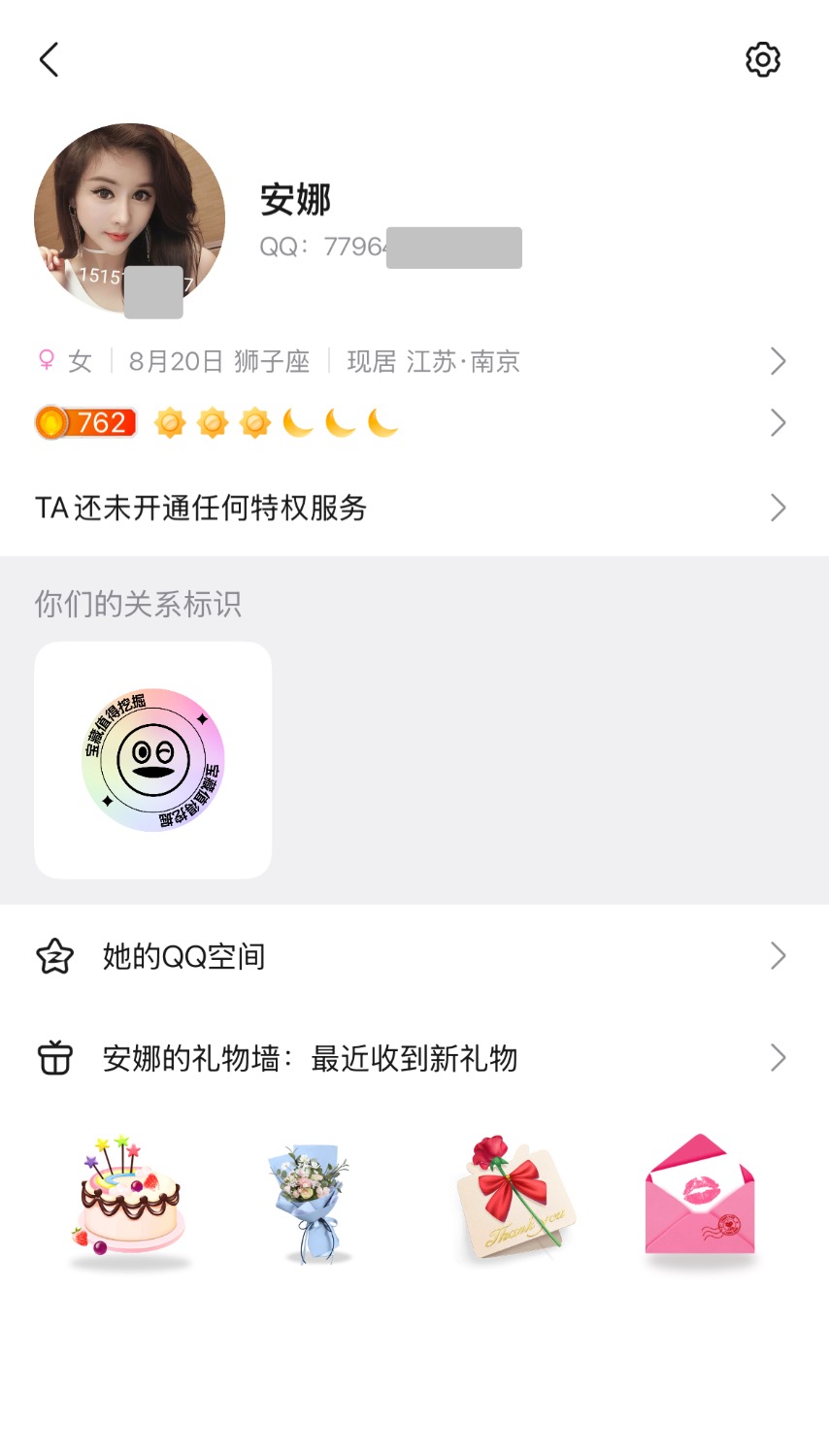Open 安娜的礼物墙 row
829x1456 pixels.
[408, 1057]
